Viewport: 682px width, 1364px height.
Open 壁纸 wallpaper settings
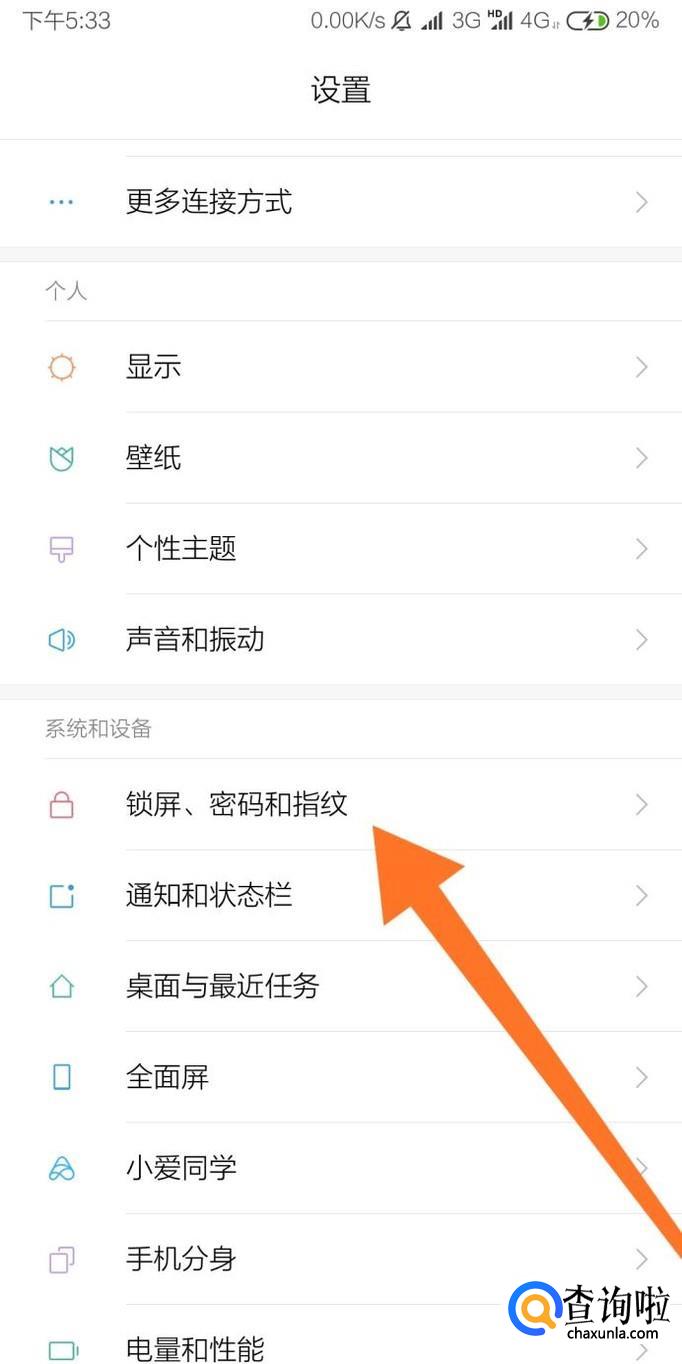tap(341, 458)
